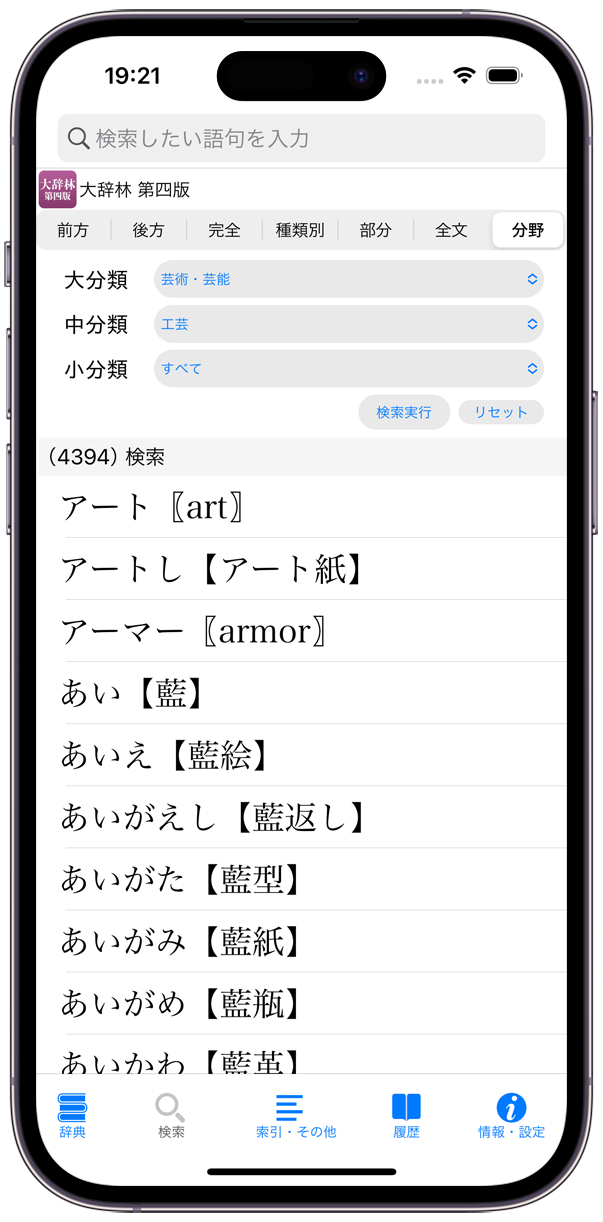Reset the filters with リセット
603x1222 pixels.
pos(501,412)
